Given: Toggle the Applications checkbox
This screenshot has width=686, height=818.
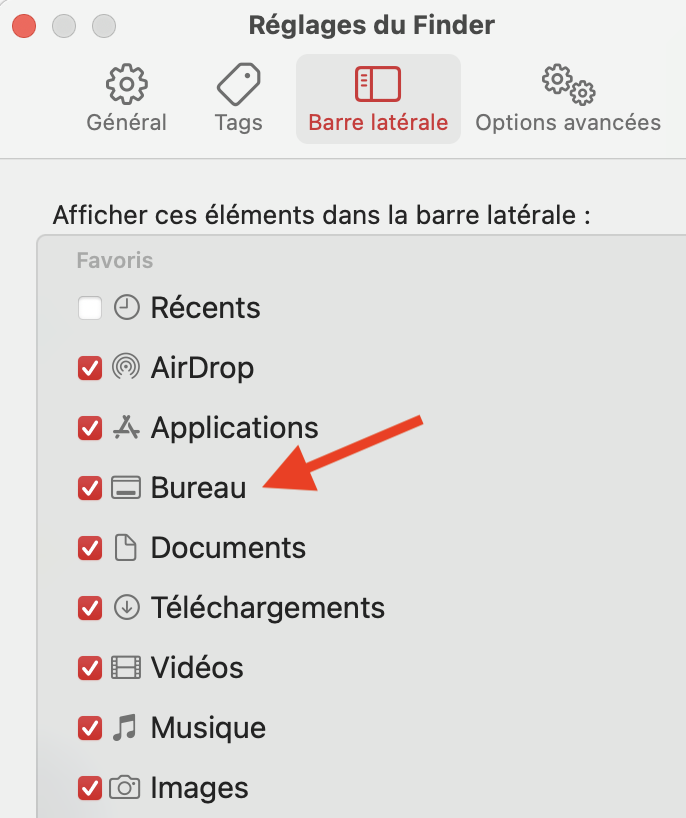Looking at the screenshot, I should 90,428.
